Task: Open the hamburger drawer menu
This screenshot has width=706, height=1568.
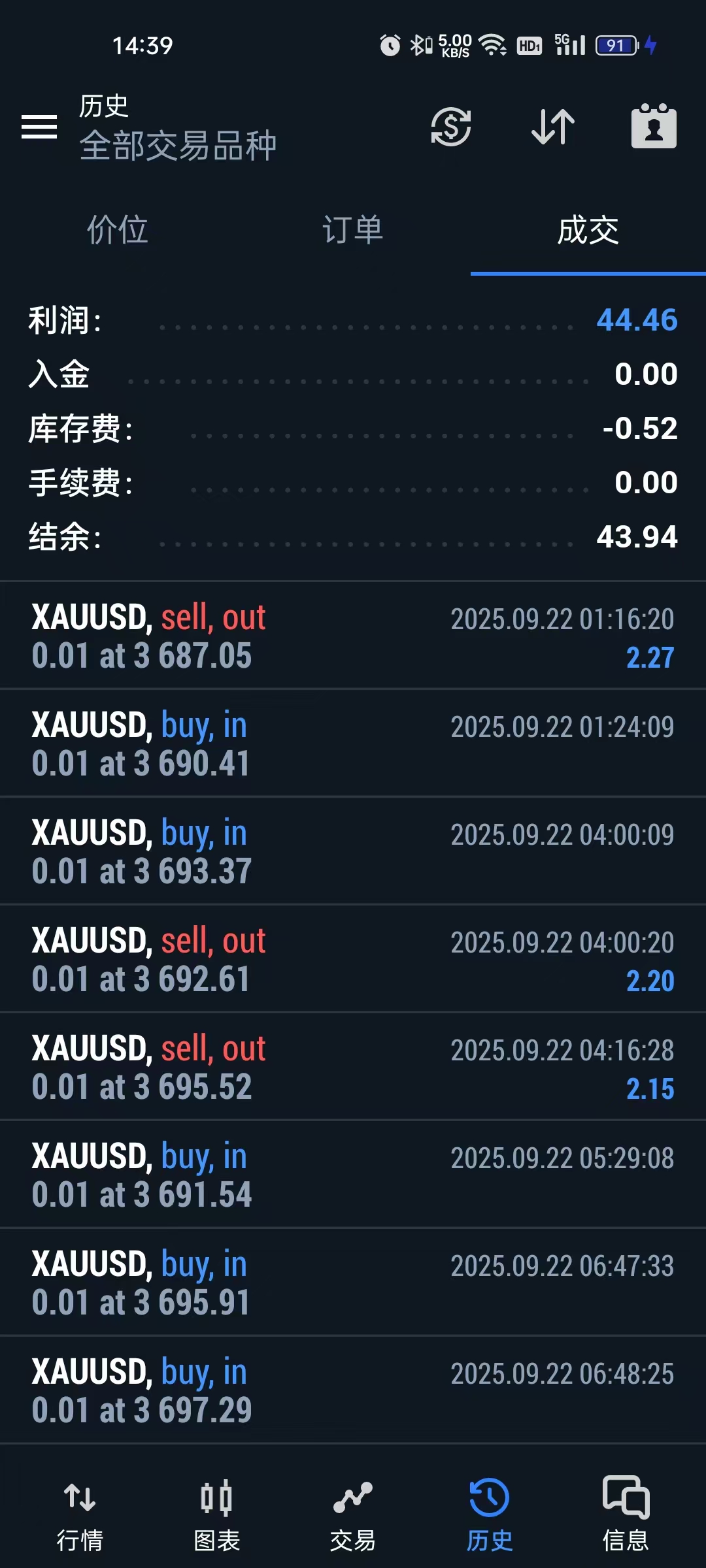Action: 39,127
